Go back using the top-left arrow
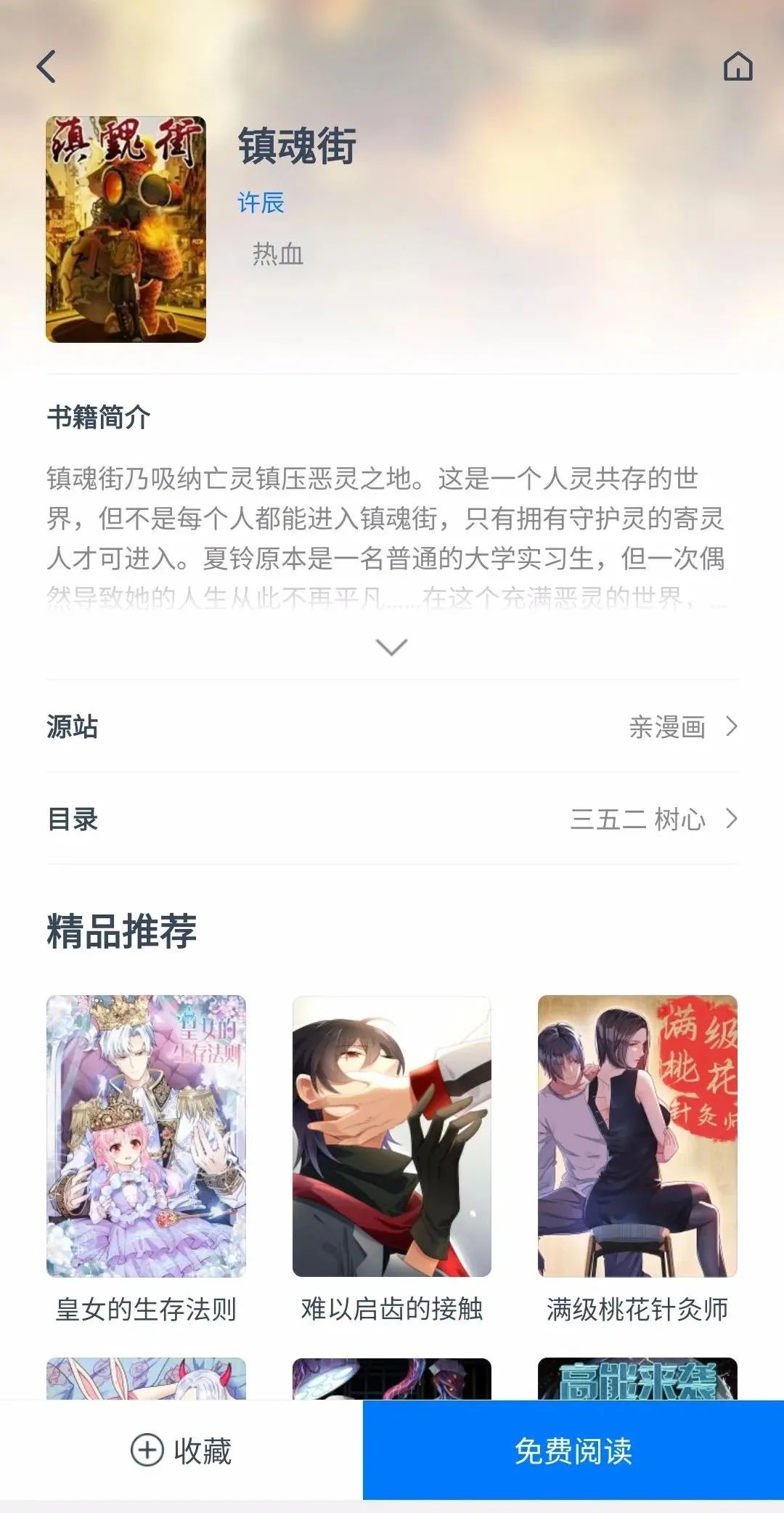 pos(46,67)
